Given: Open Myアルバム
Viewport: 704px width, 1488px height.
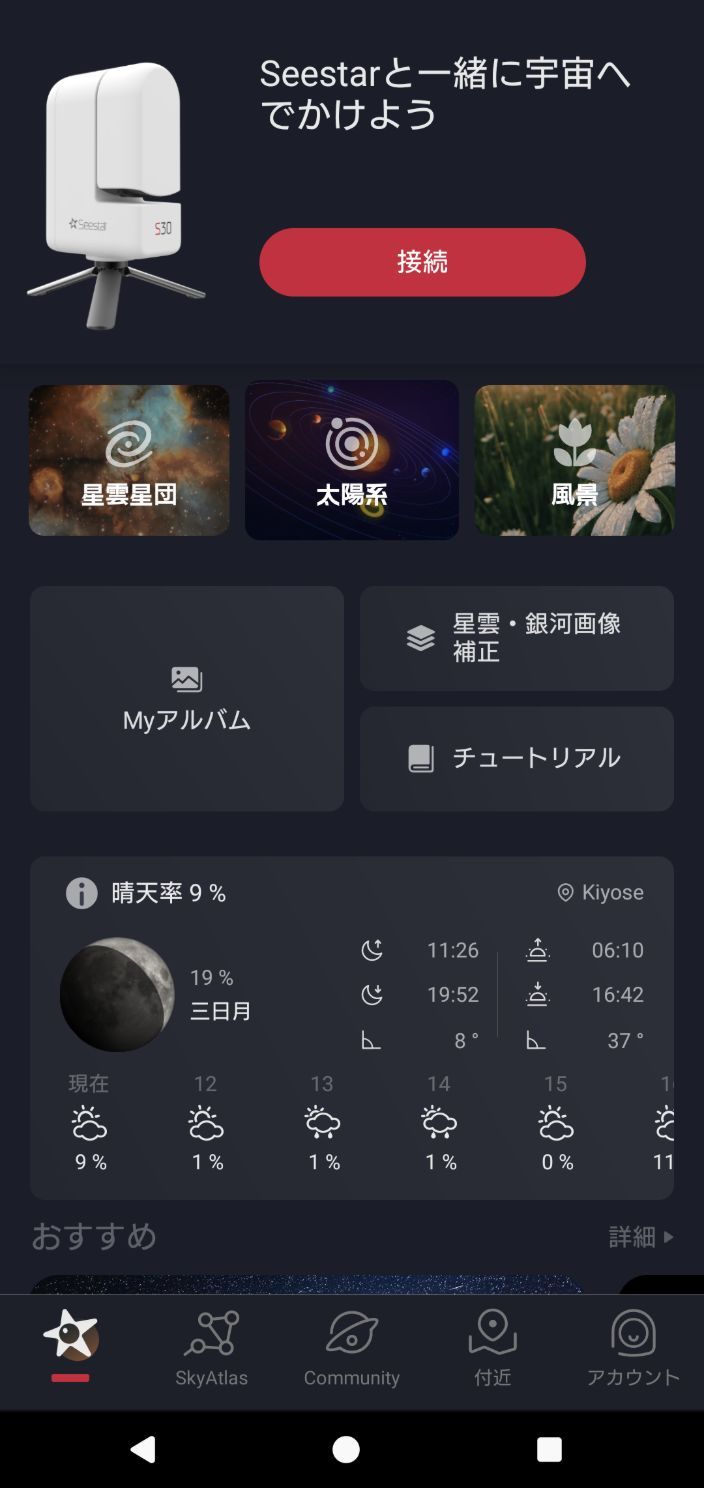Looking at the screenshot, I should point(187,698).
